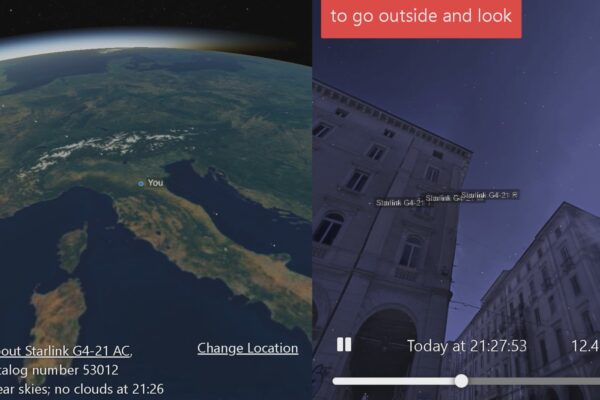
Task: Tap the 'to go outside and look' banner
Action: 421,17
